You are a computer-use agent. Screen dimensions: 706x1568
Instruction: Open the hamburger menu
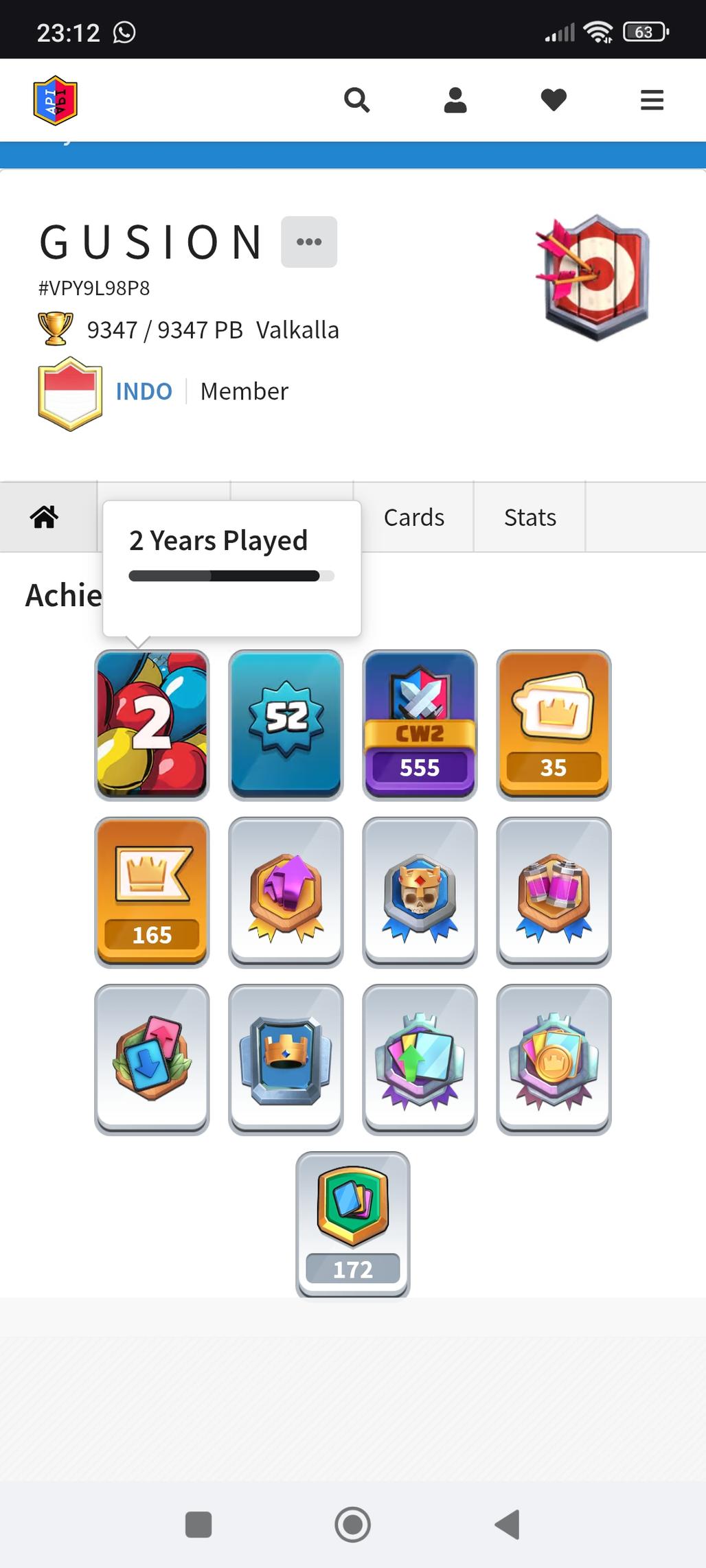(x=652, y=100)
